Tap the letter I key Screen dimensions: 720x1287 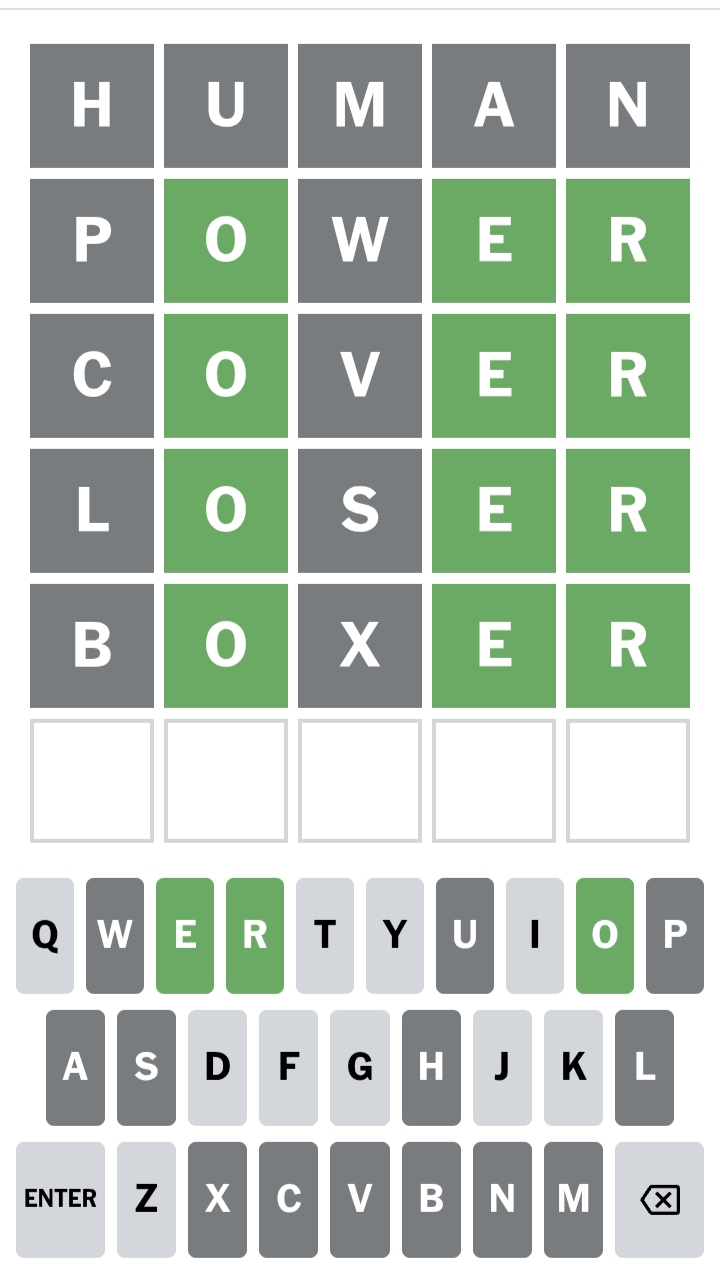535,935
